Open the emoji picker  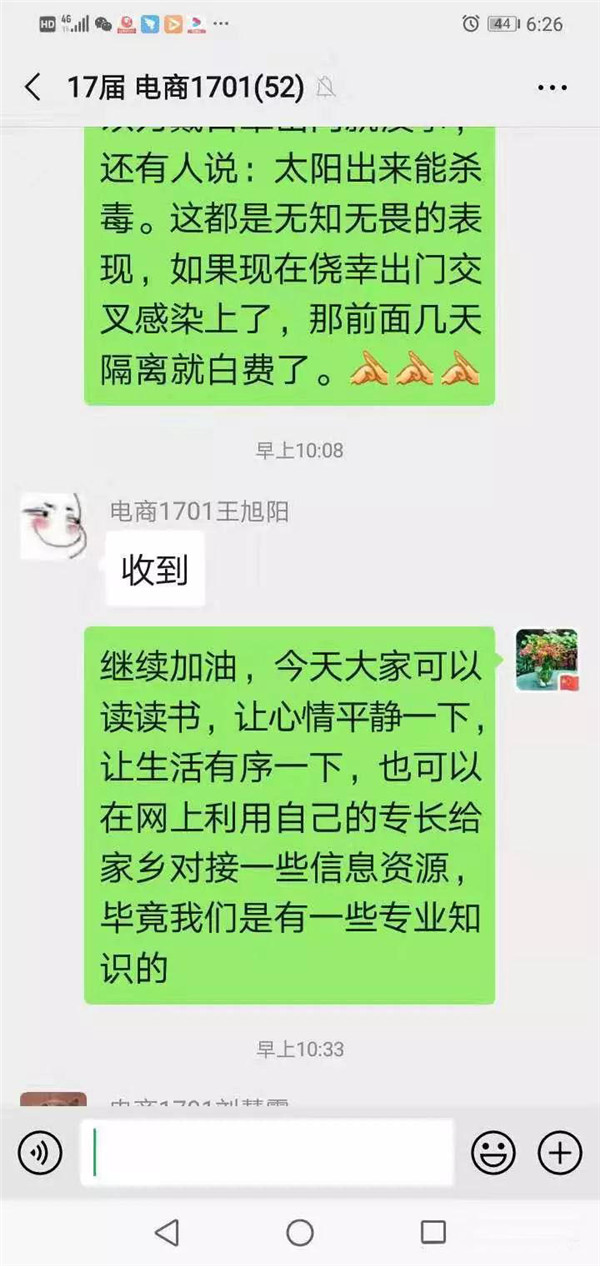(493, 1154)
